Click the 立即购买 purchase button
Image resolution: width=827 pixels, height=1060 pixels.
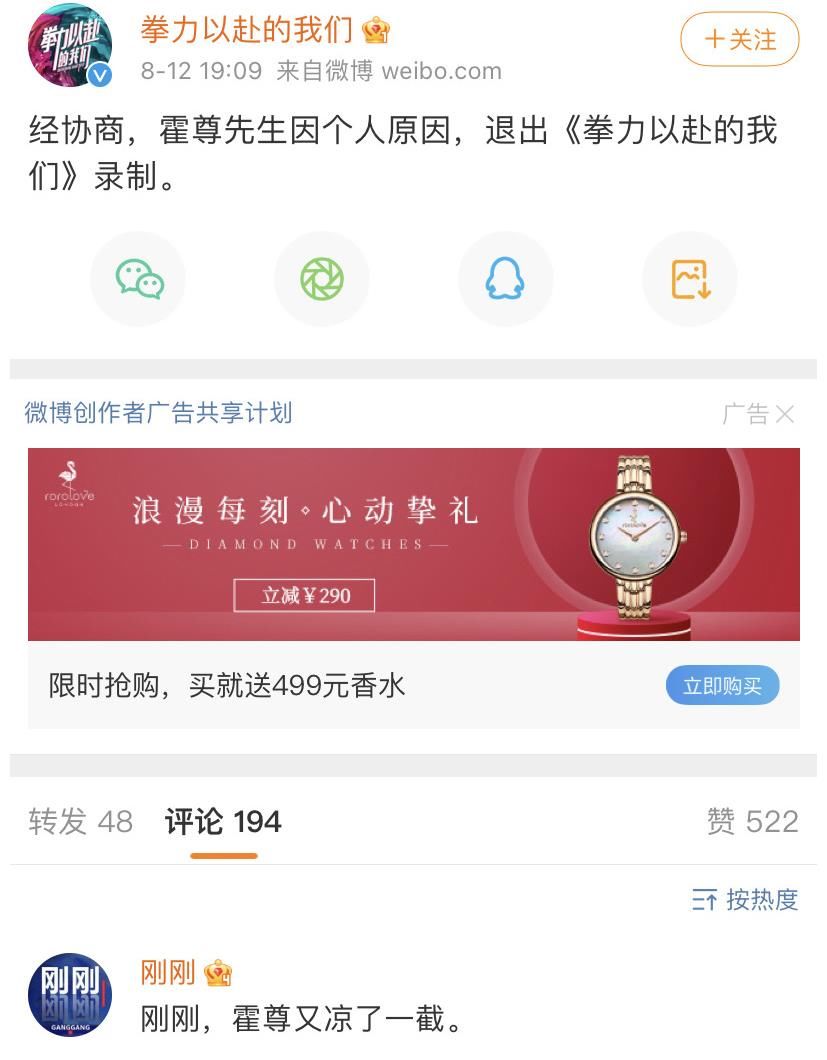point(722,685)
